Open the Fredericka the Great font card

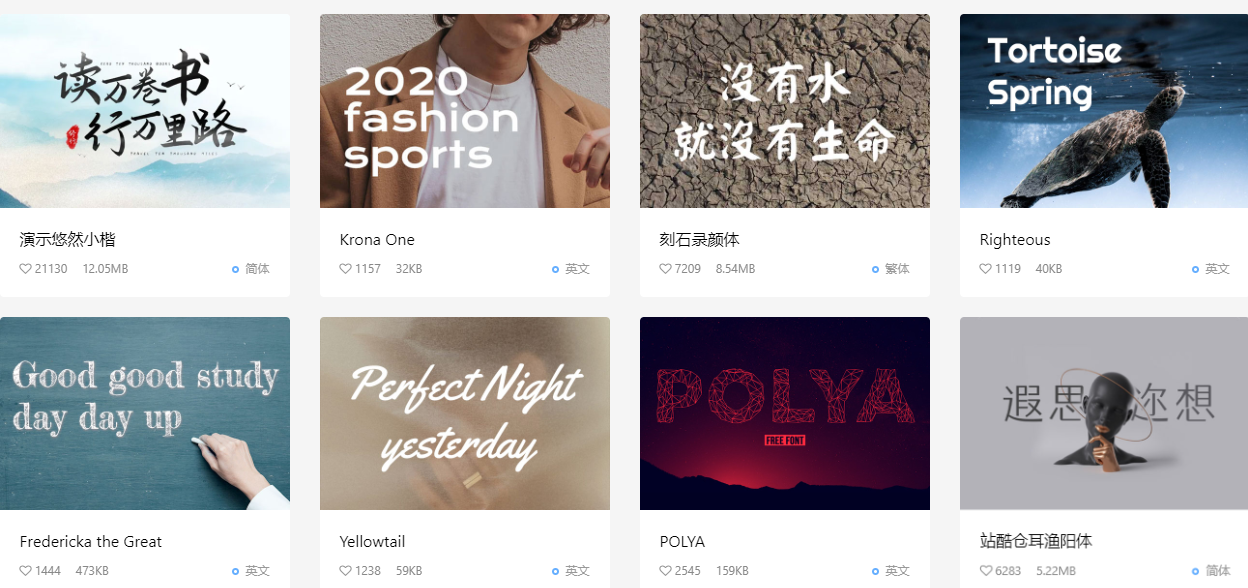[145, 413]
